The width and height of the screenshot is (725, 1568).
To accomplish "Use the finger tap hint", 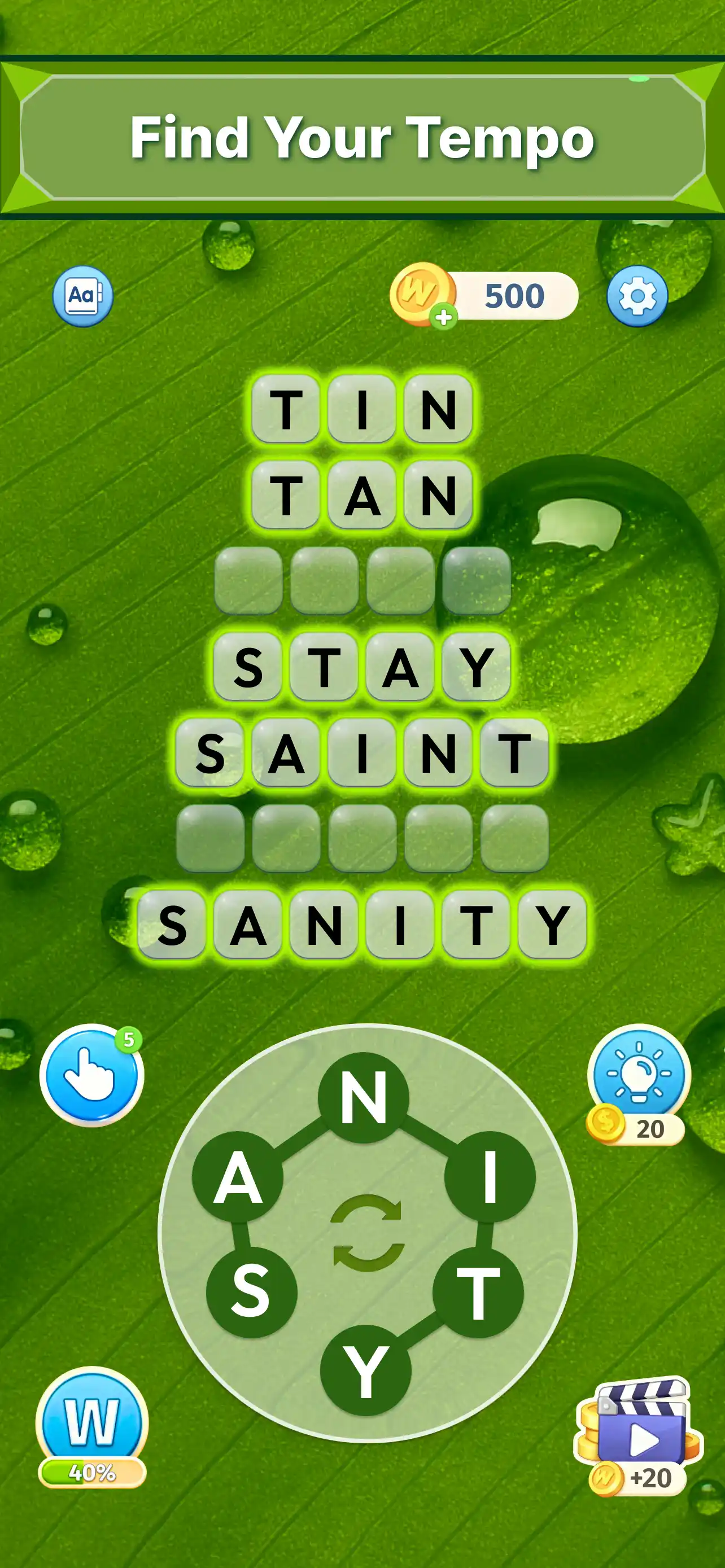I will [x=91, y=1074].
